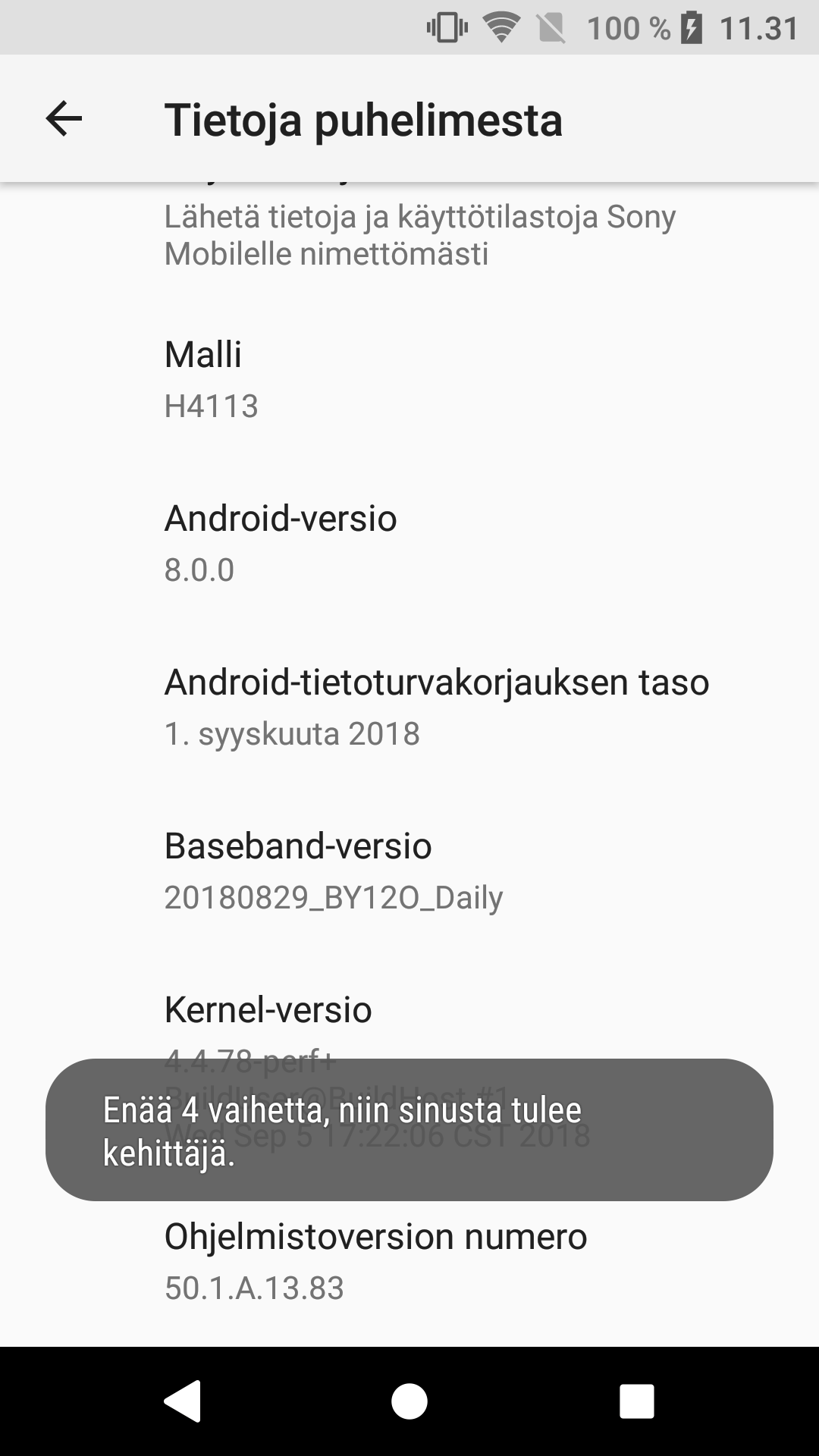
Task: Open the recent apps overview
Action: tap(636, 1401)
